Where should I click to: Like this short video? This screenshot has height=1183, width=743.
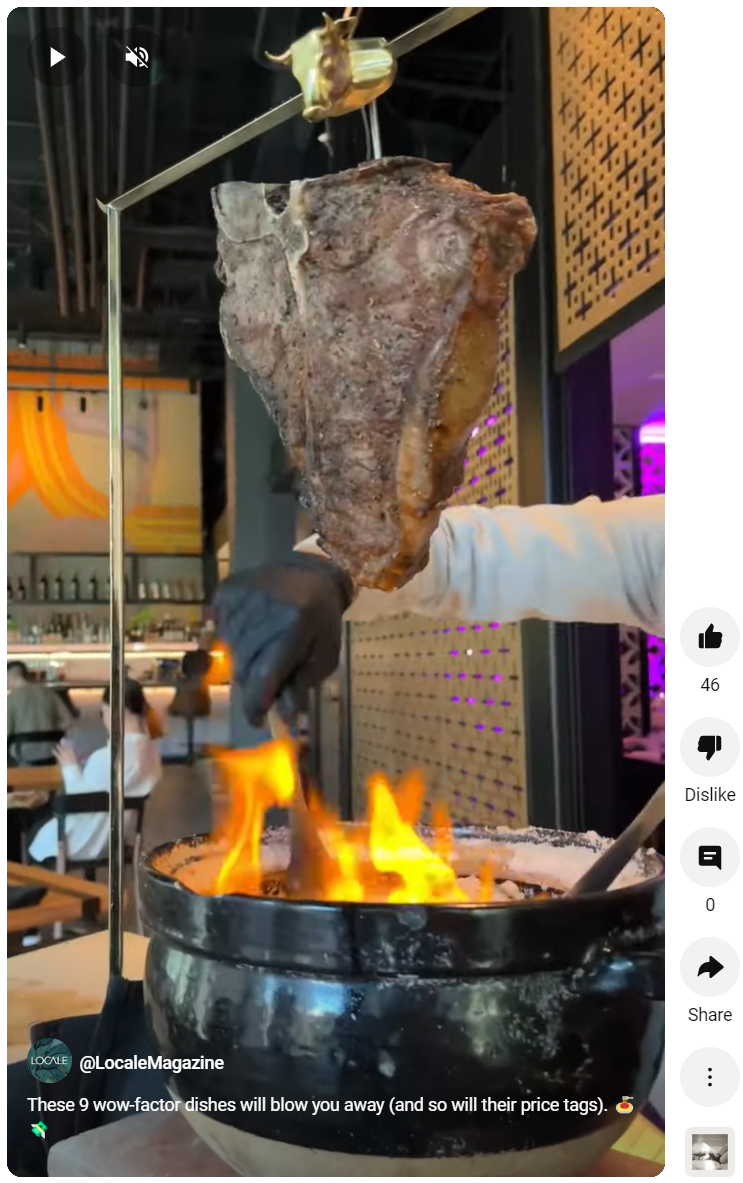pyautogui.click(x=709, y=637)
